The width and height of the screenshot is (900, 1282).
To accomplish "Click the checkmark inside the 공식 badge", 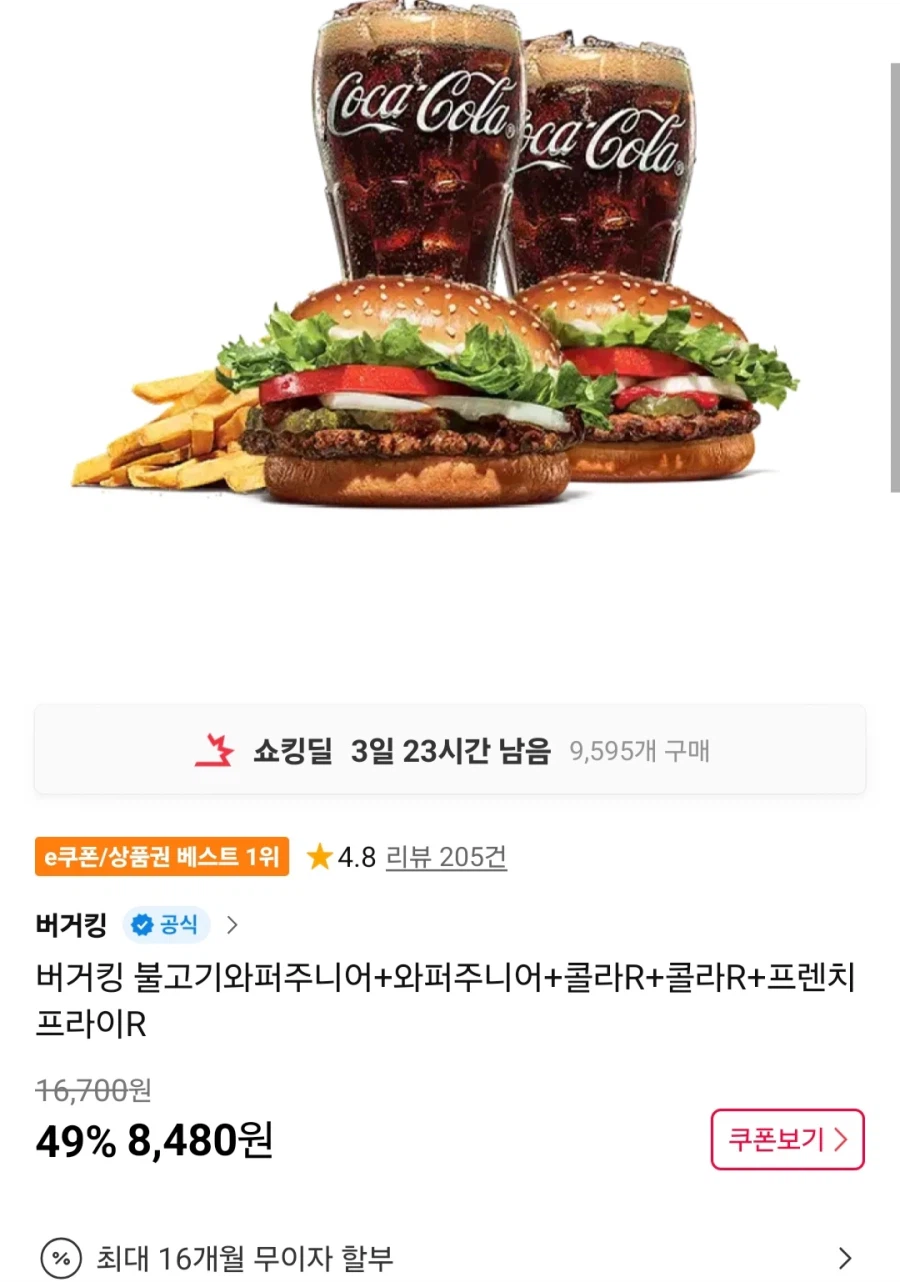I will (143, 926).
